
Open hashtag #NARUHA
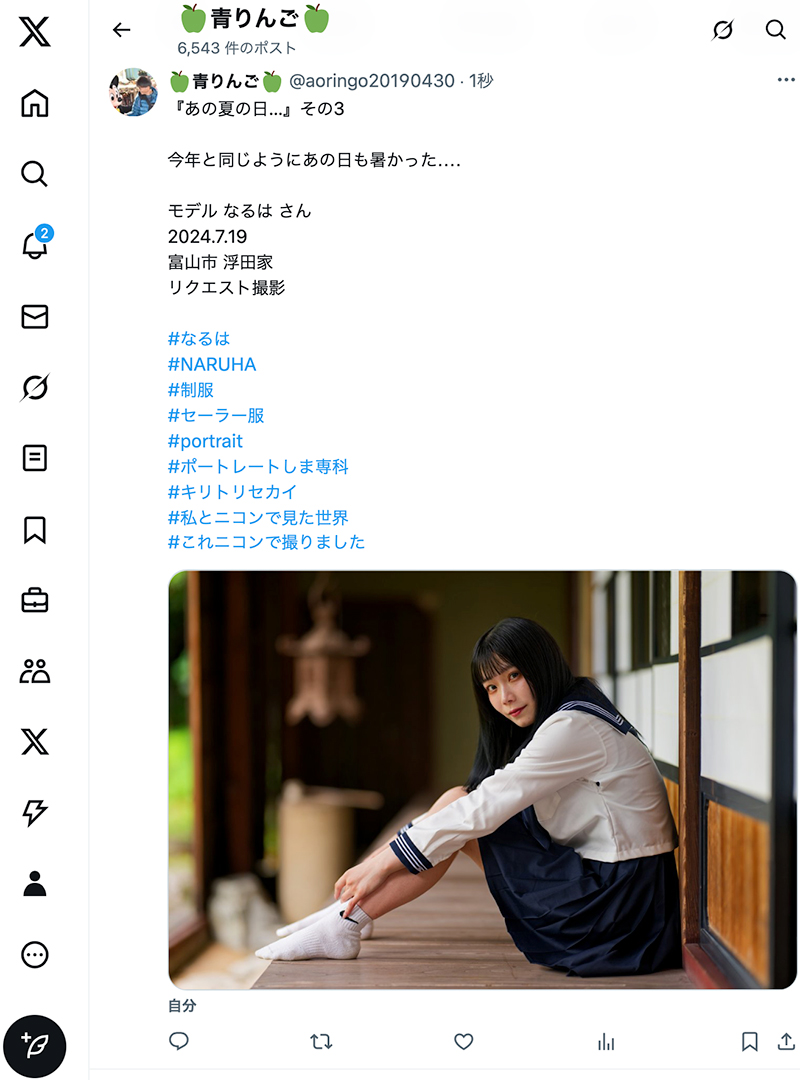212,364
